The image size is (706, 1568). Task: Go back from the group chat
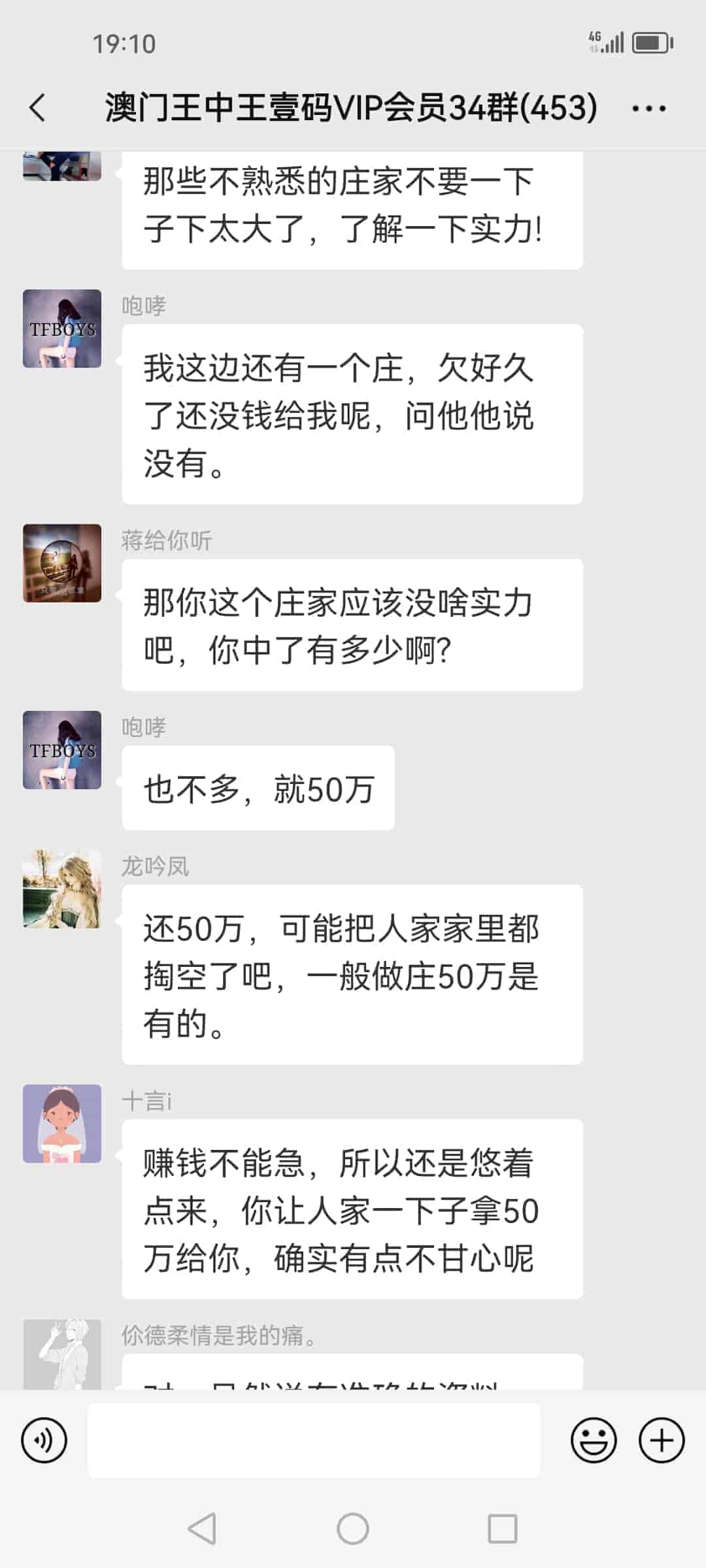(x=38, y=107)
